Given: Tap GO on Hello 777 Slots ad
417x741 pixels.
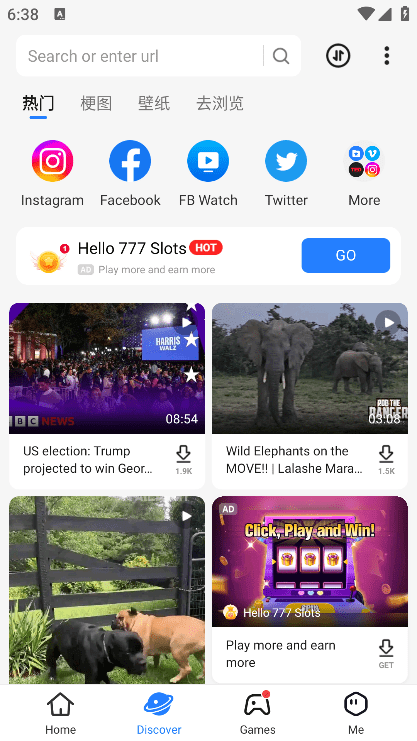Looking at the screenshot, I should click(346, 255).
